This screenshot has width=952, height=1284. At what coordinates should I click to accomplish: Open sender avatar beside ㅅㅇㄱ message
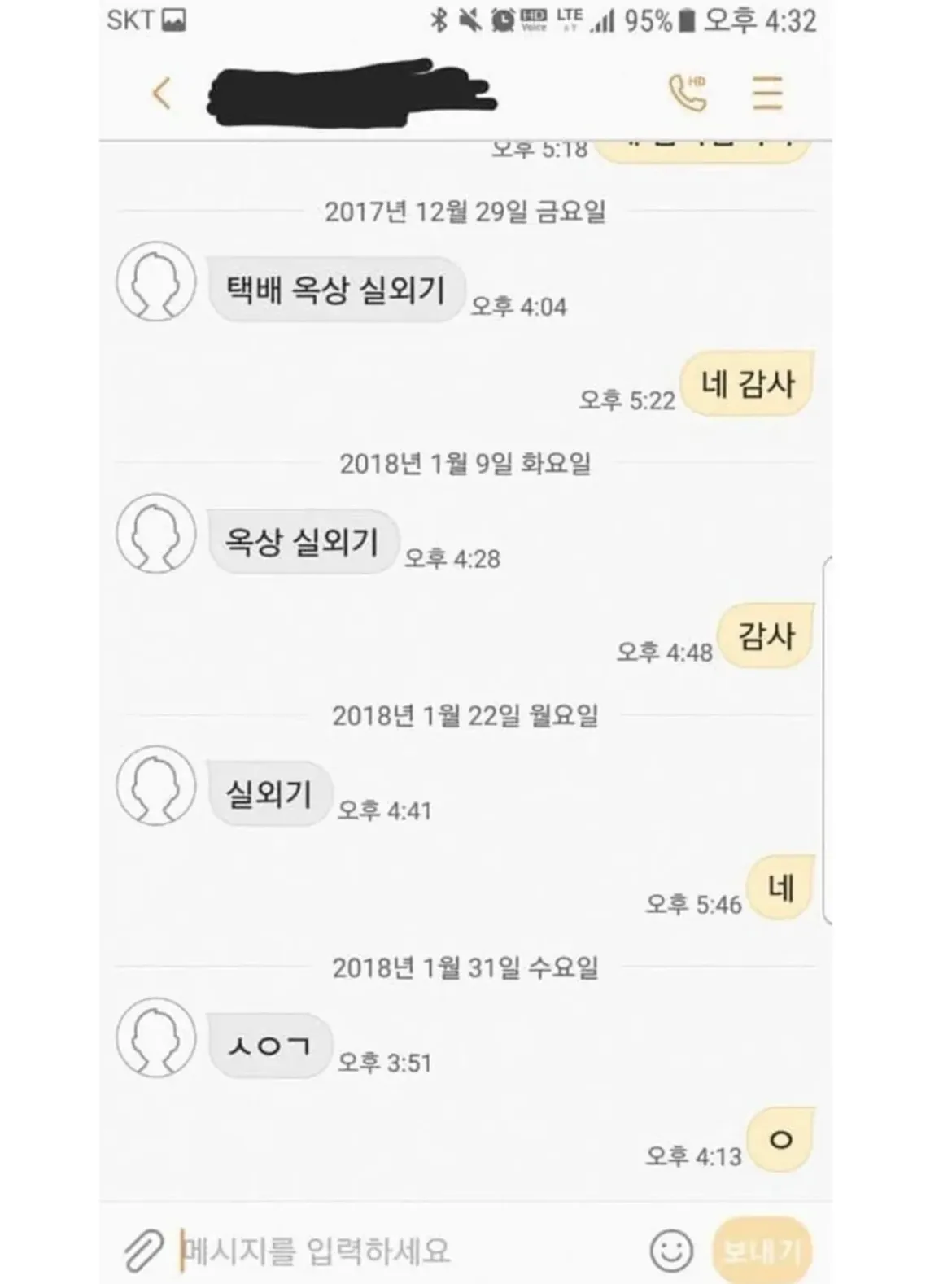click(x=156, y=1037)
